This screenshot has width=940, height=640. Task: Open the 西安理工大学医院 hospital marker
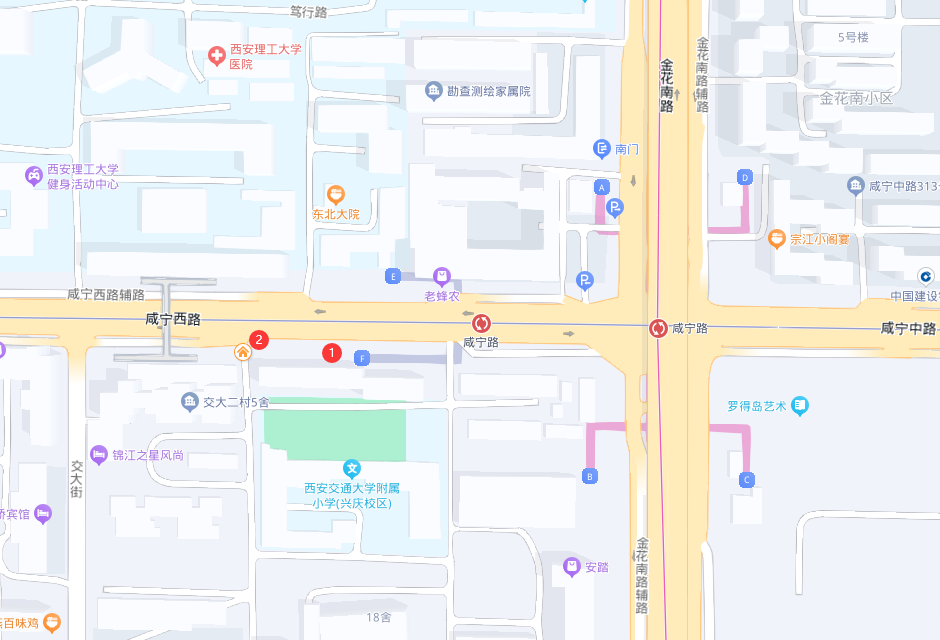click(x=216, y=55)
